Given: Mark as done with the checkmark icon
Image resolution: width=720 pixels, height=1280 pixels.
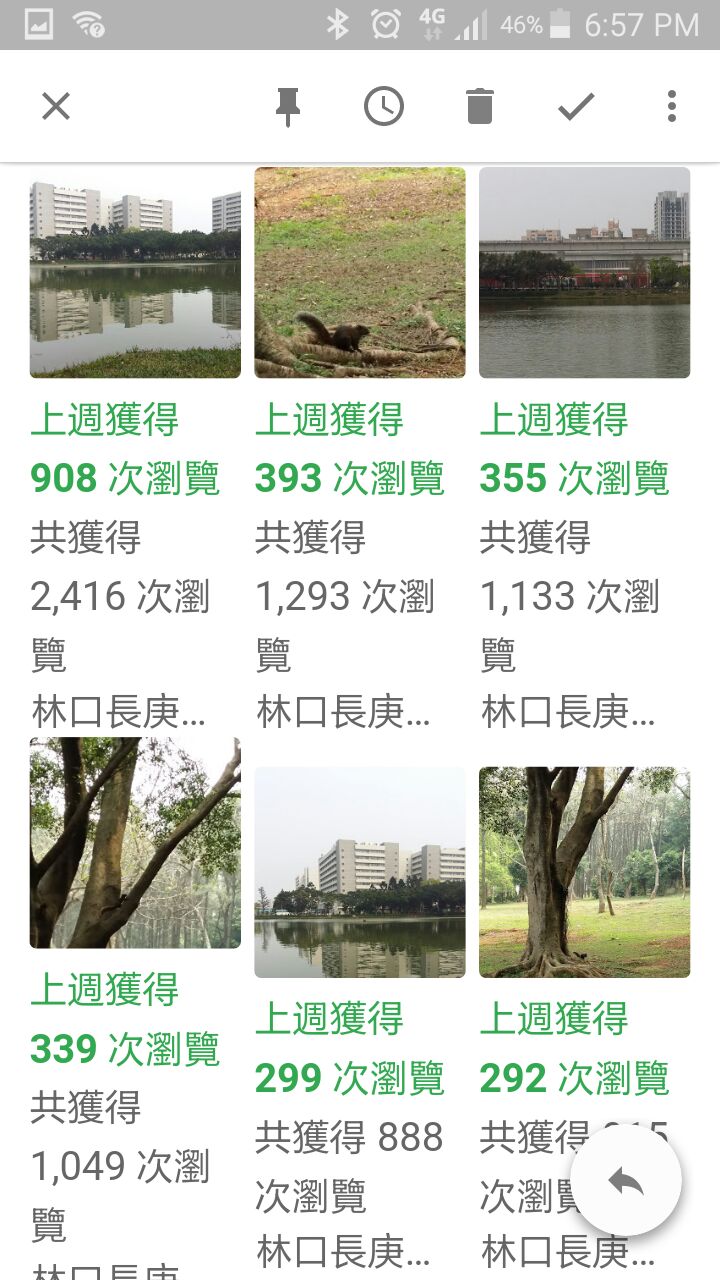Looking at the screenshot, I should 576,106.
